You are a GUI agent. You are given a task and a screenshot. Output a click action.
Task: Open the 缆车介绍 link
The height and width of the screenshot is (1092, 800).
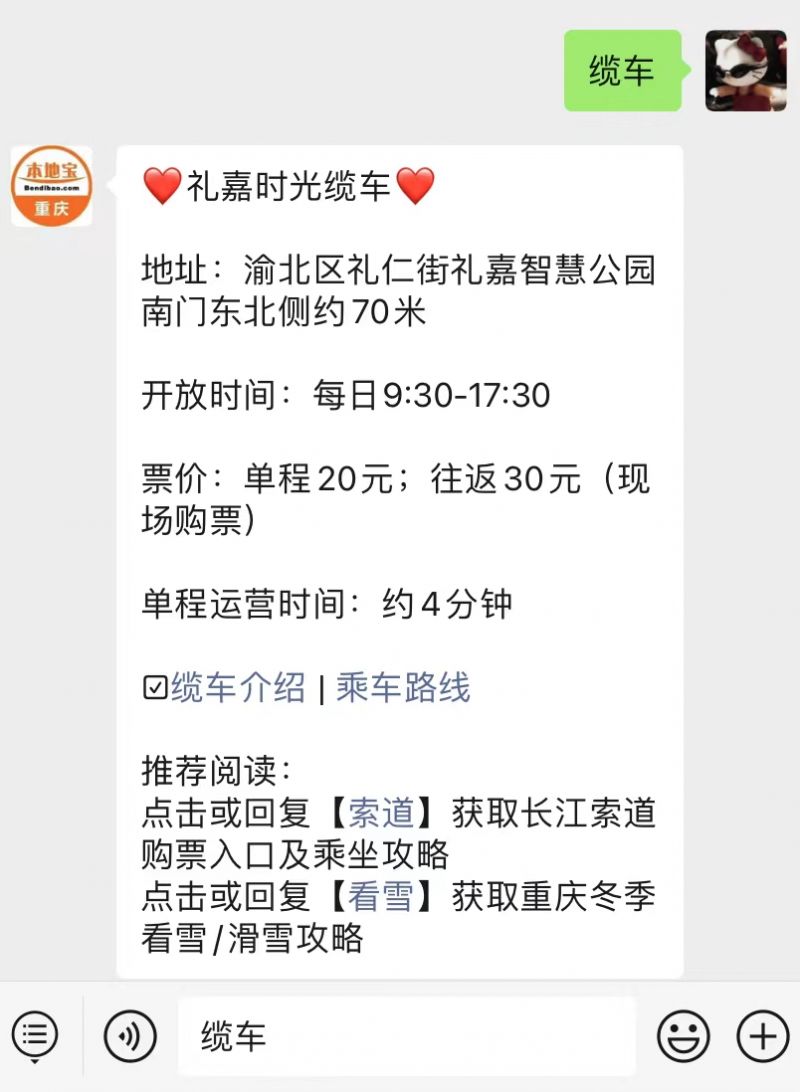[238, 688]
